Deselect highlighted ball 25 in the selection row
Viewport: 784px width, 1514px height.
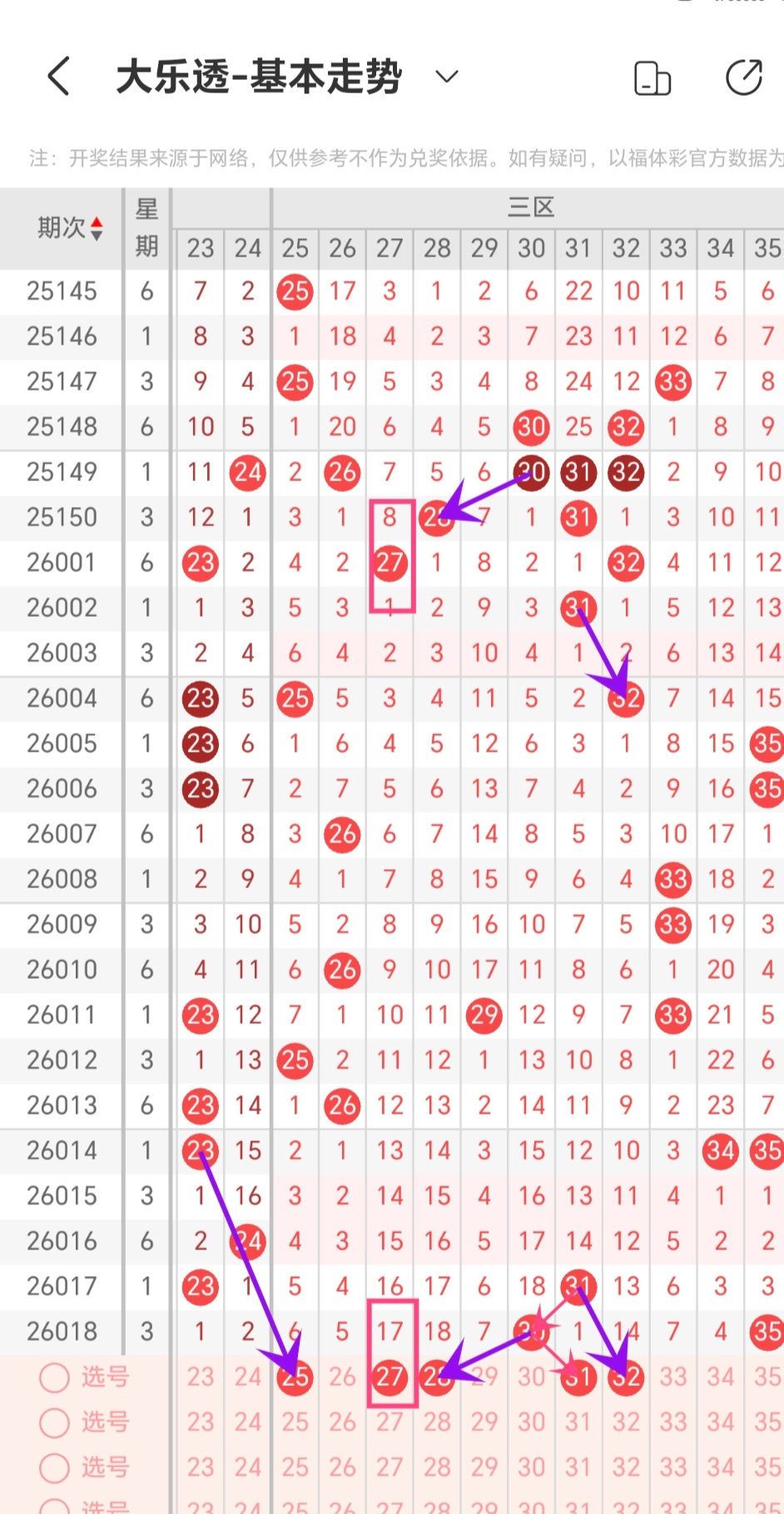pyautogui.click(x=295, y=1377)
